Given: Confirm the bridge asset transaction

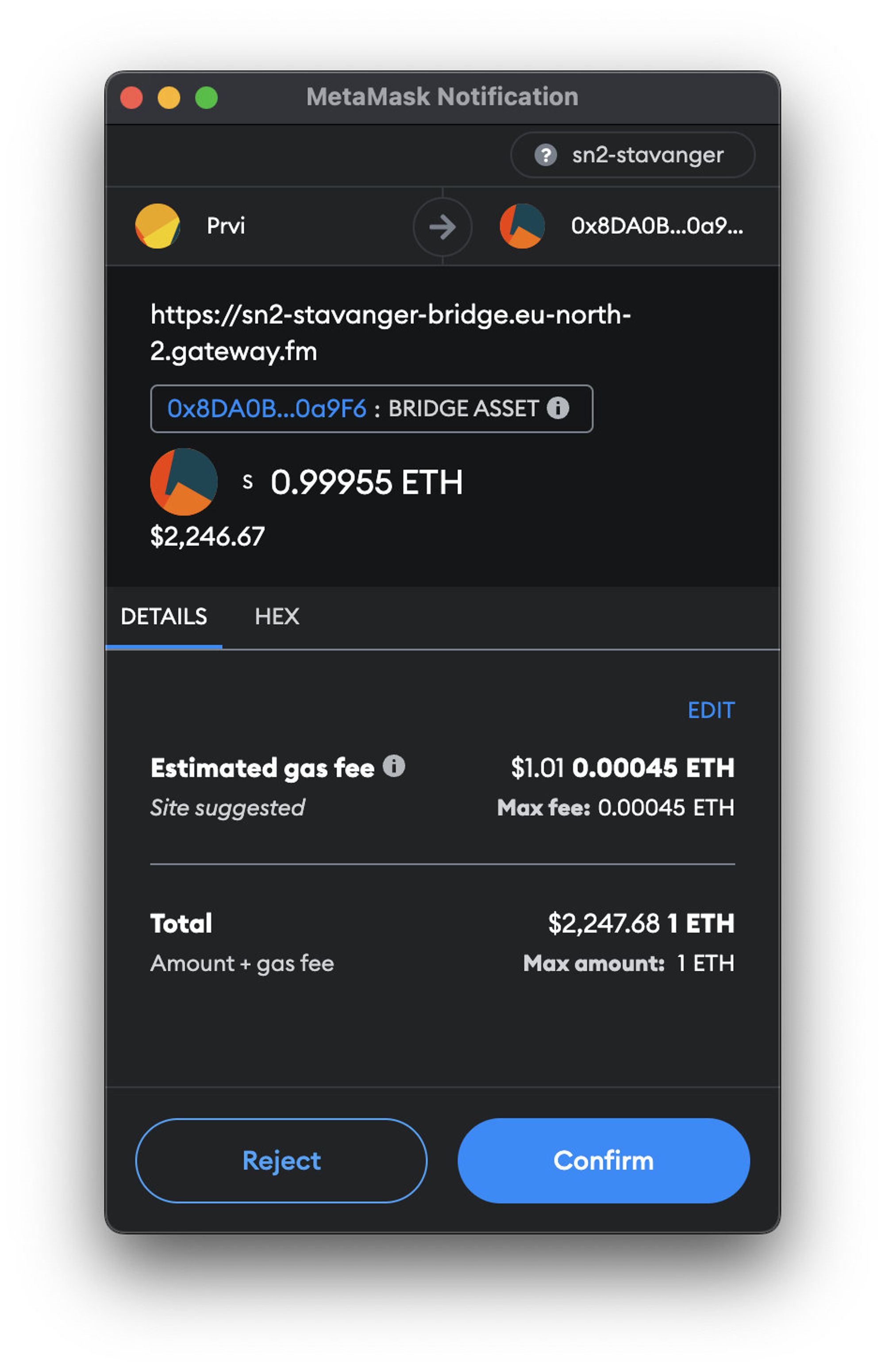Looking at the screenshot, I should click(603, 1160).
